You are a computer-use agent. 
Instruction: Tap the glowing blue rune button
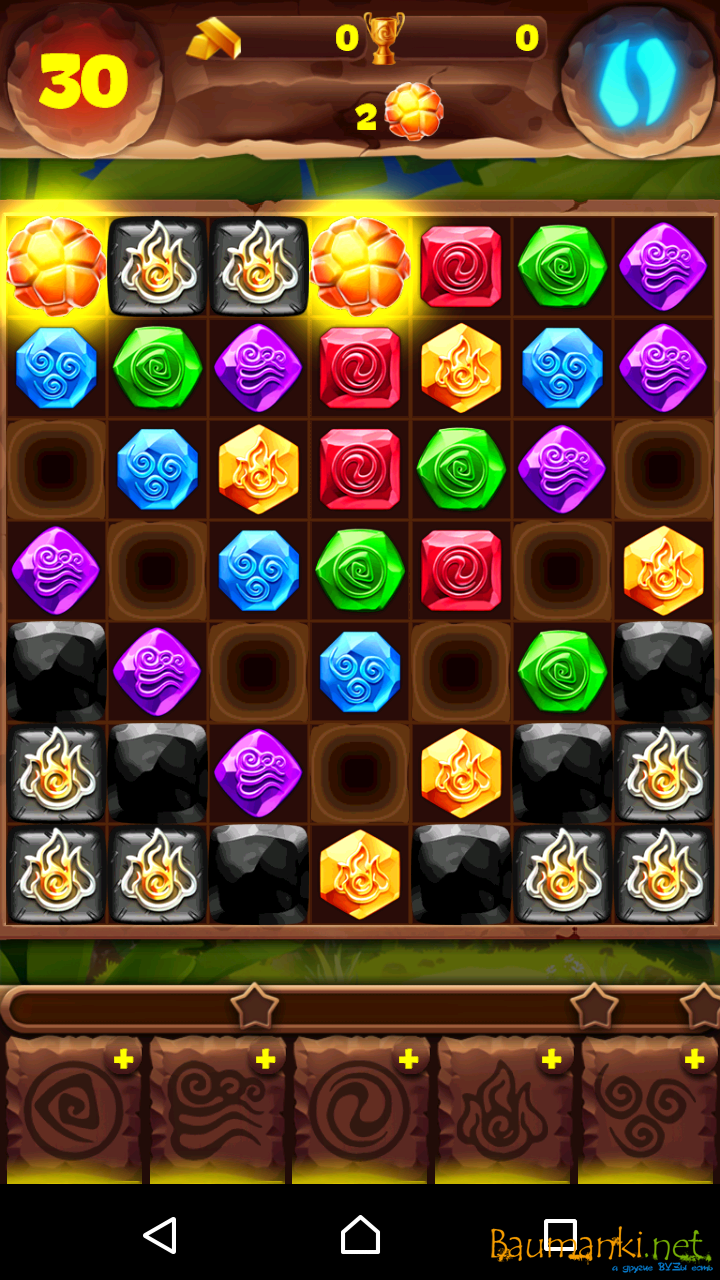click(x=637, y=80)
